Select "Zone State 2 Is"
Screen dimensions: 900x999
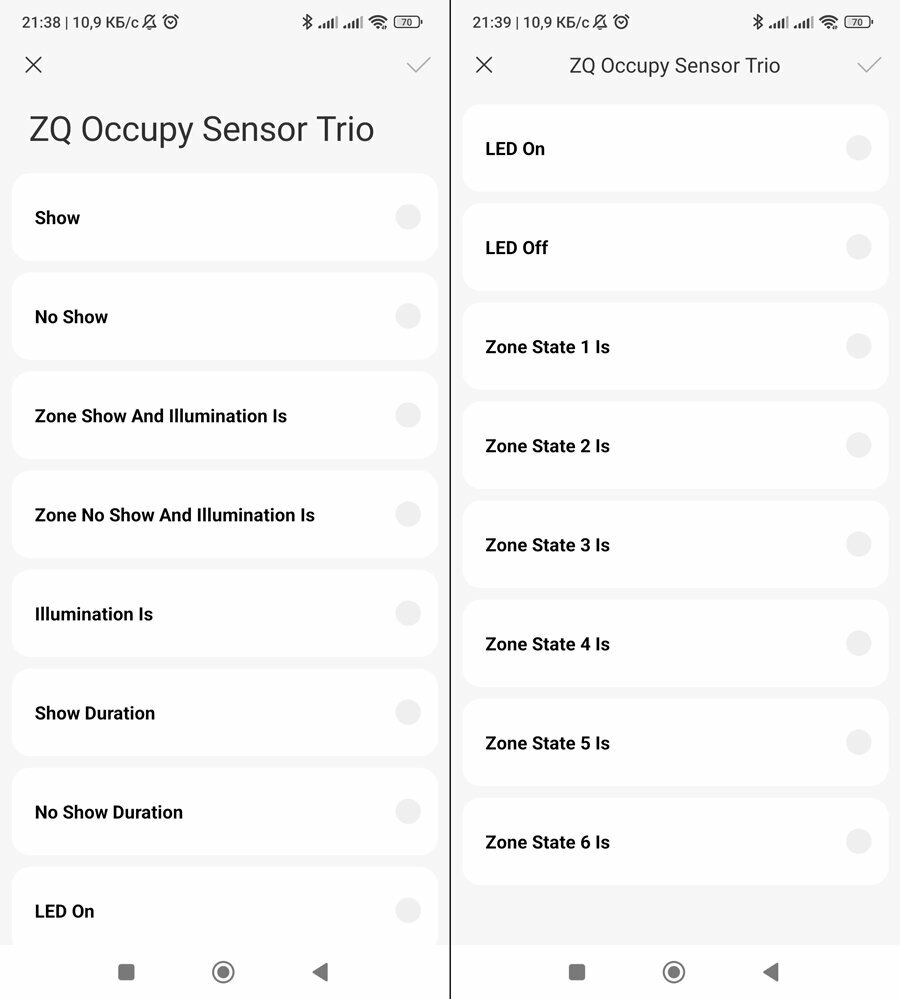(x=675, y=445)
